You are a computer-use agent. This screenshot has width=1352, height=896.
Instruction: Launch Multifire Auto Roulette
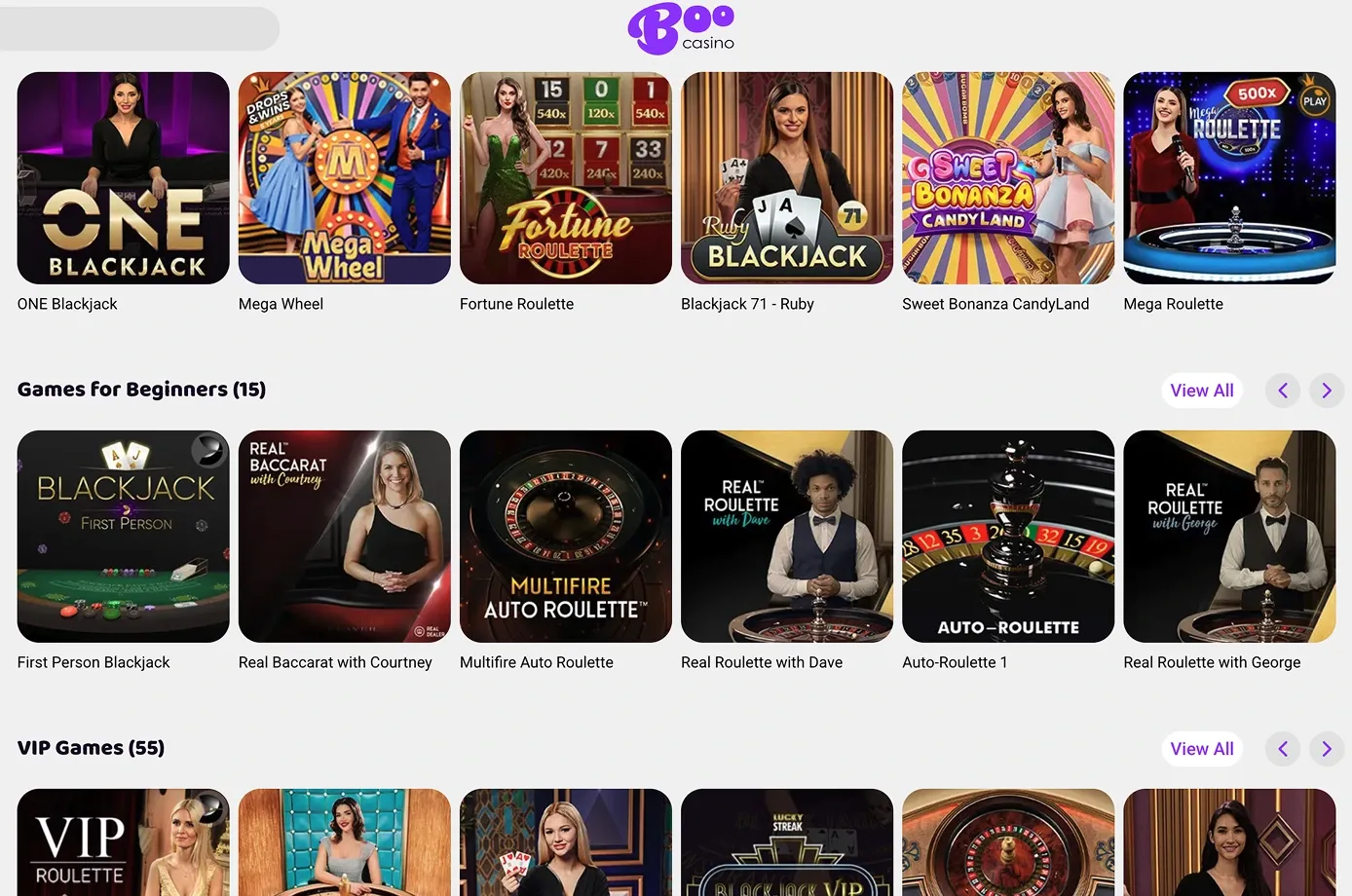coord(566,537)
